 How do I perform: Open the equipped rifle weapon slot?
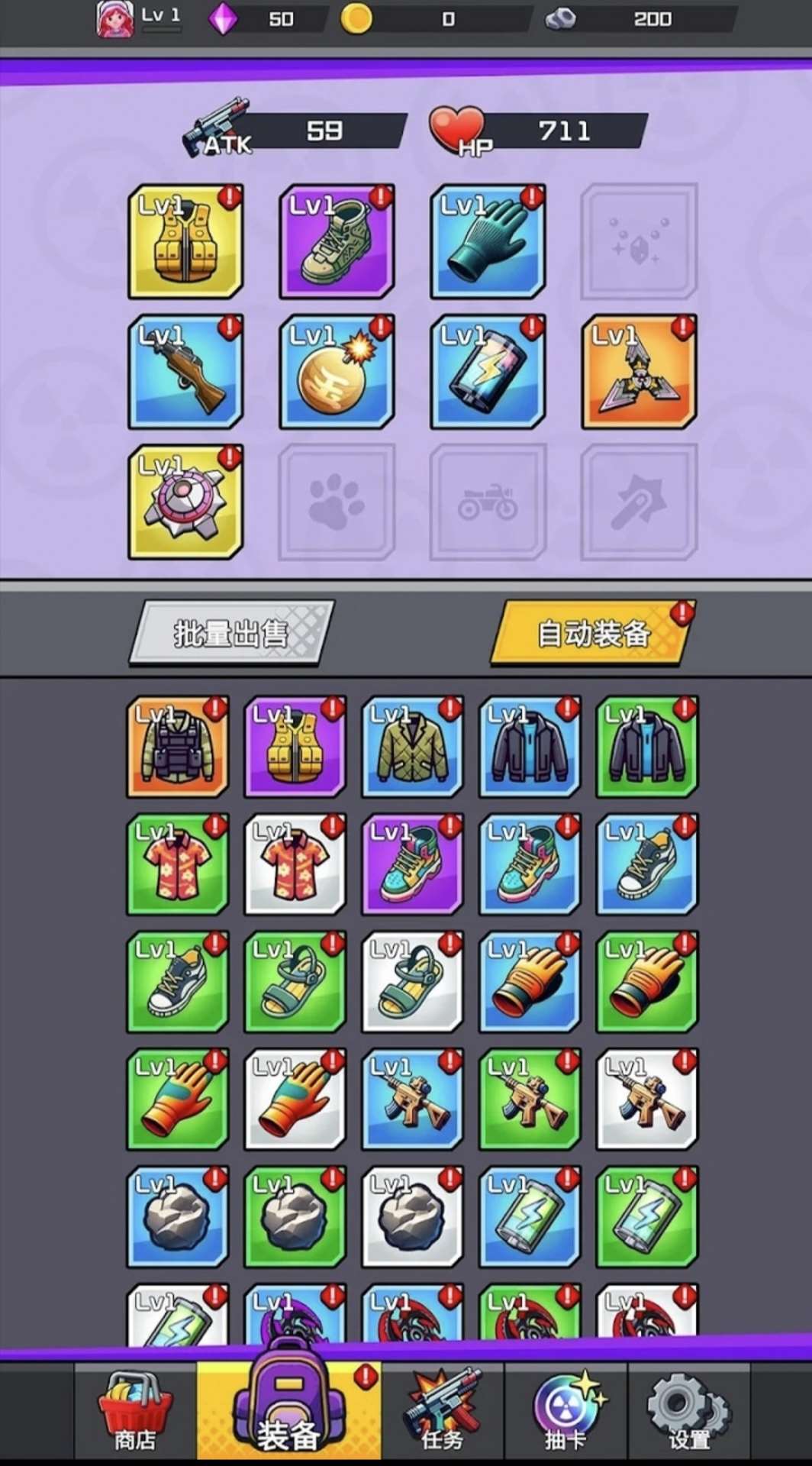(x=185, y=372)
